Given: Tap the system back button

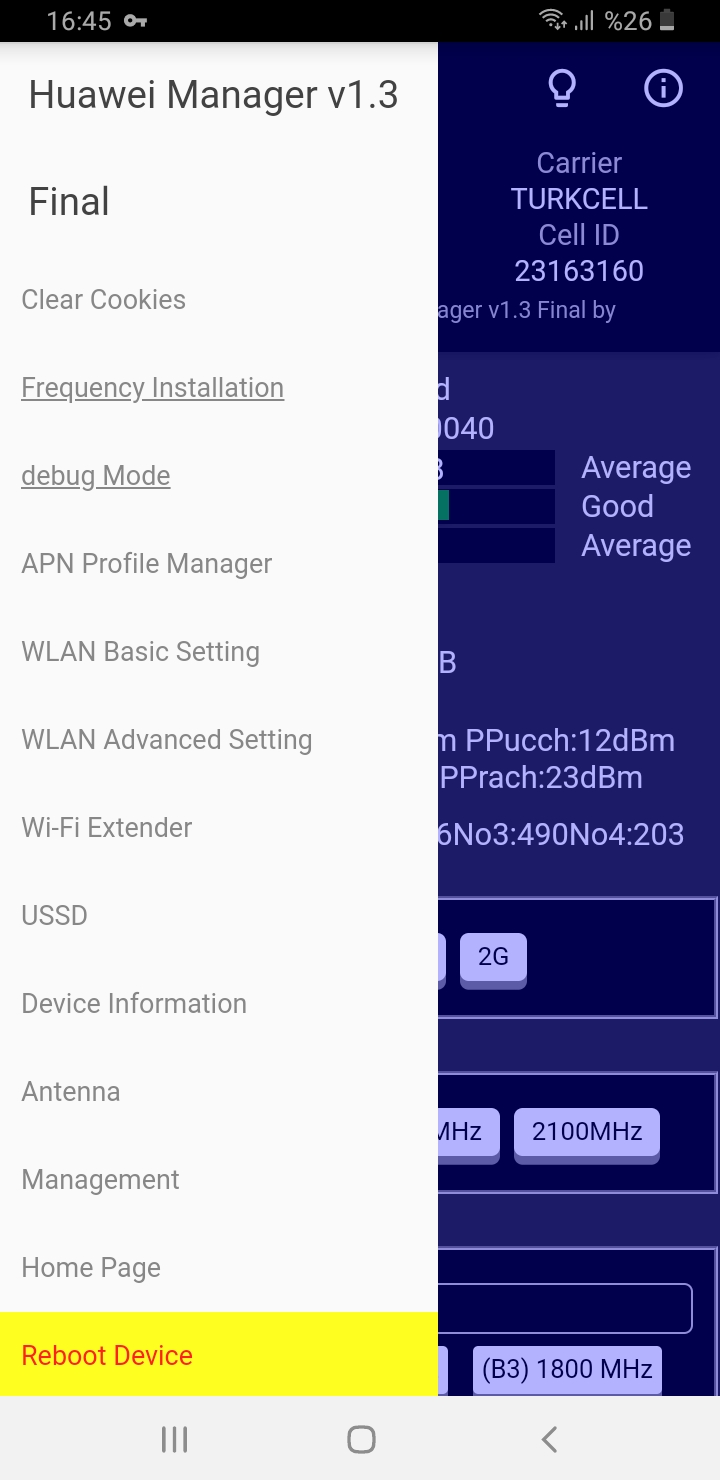Looking at the screenshot, I should click(x=548, y=1439).
